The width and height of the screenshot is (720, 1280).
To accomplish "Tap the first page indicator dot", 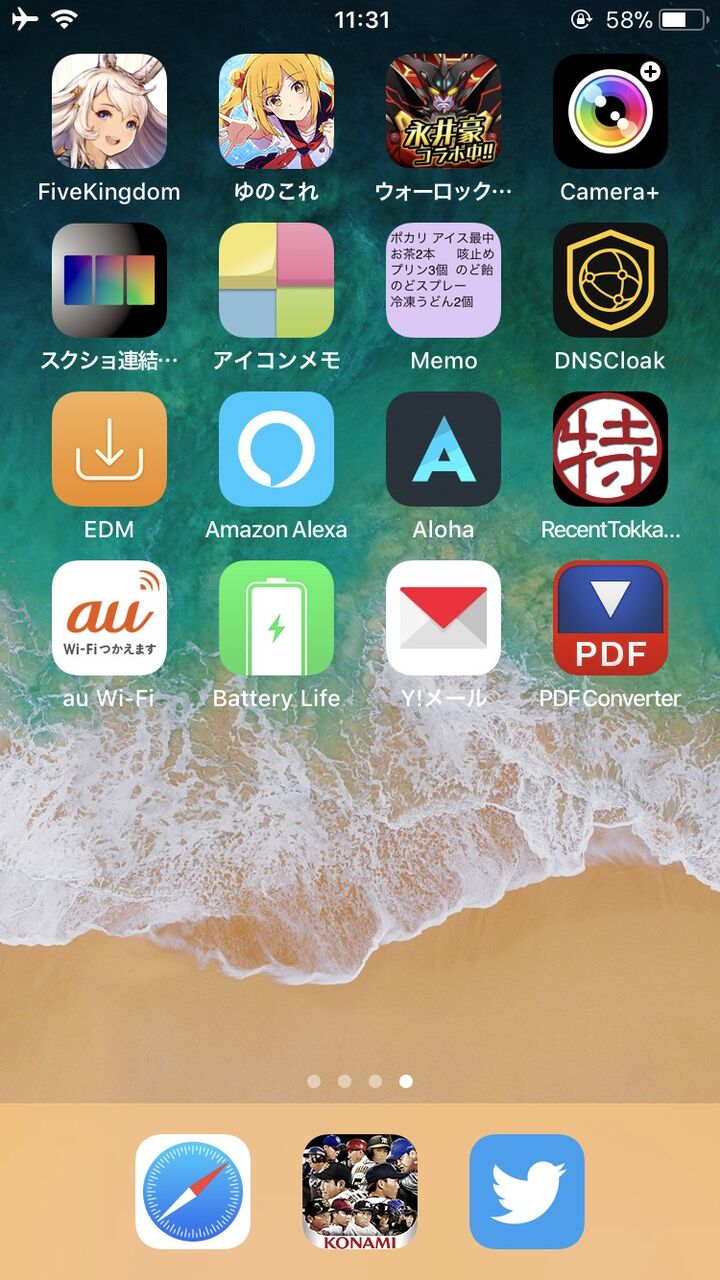I will point(312,1081).
